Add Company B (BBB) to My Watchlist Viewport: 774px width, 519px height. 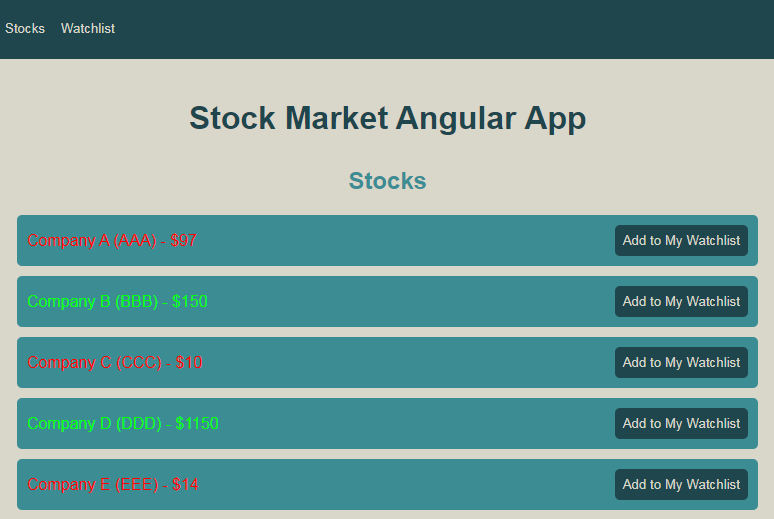pyautogui.click(x=681, y=301)
